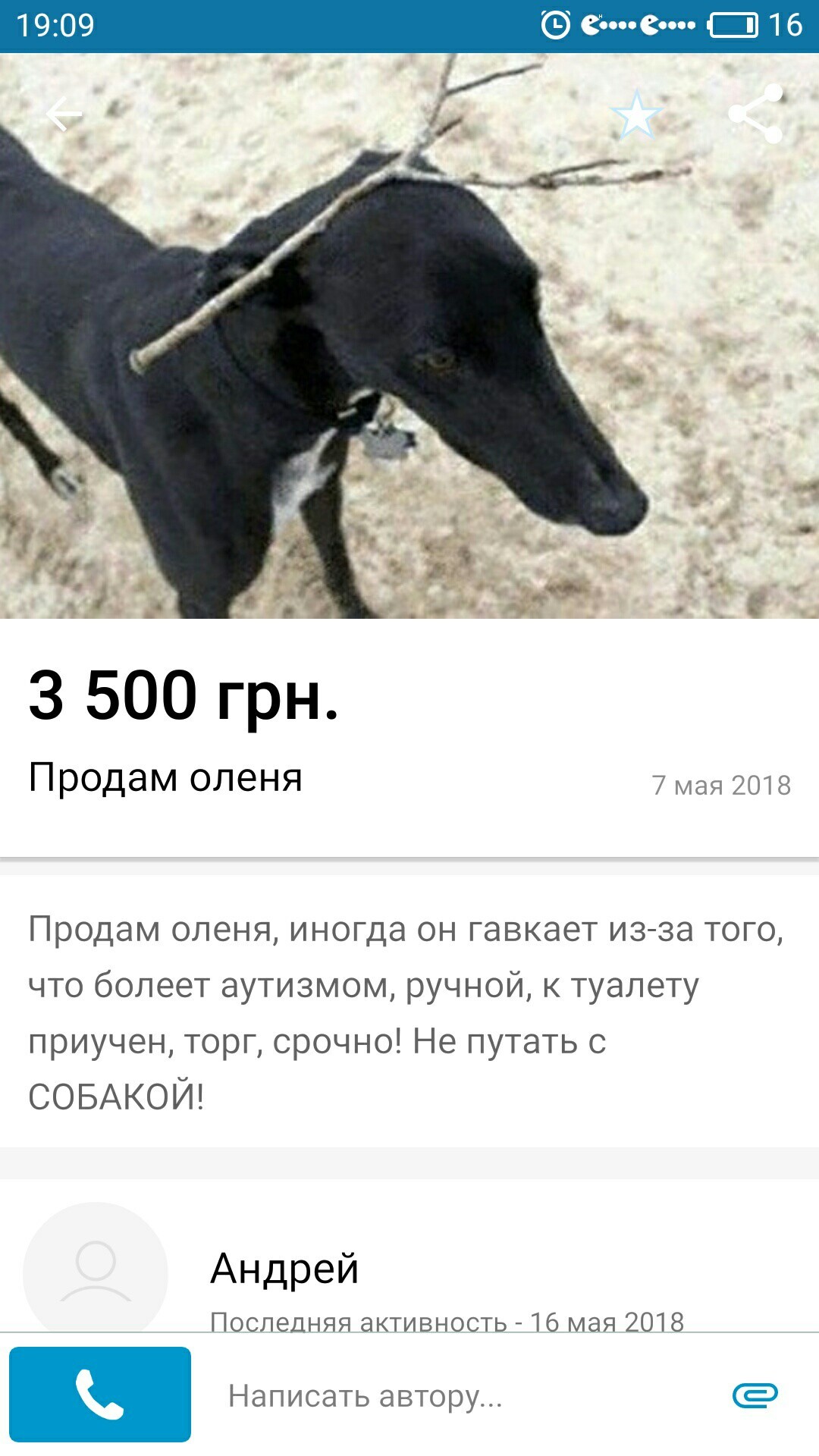819x1456 pixels.
Task: Open the listing photo of the dog
Action: tap(409, 364)
